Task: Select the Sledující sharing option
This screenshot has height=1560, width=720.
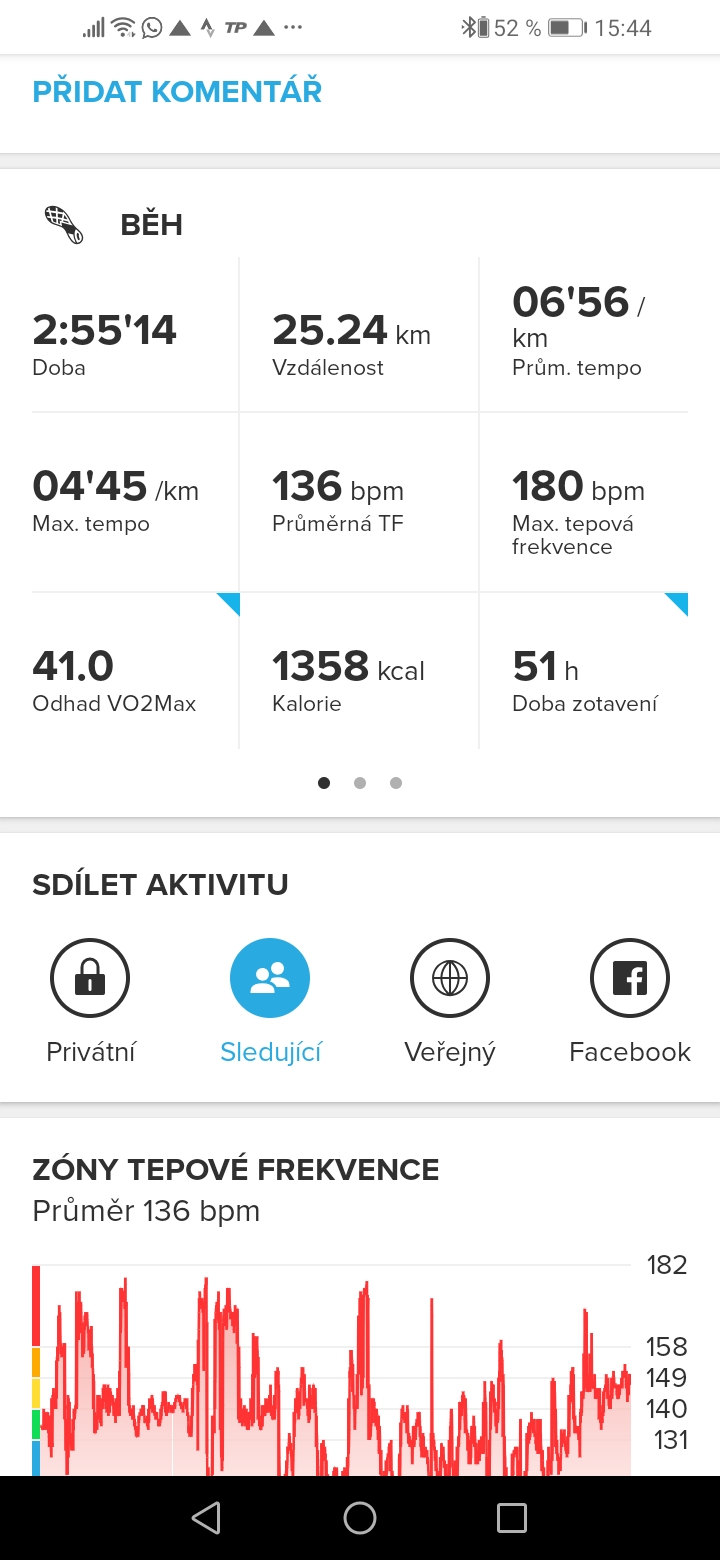Action: [270, 978]
